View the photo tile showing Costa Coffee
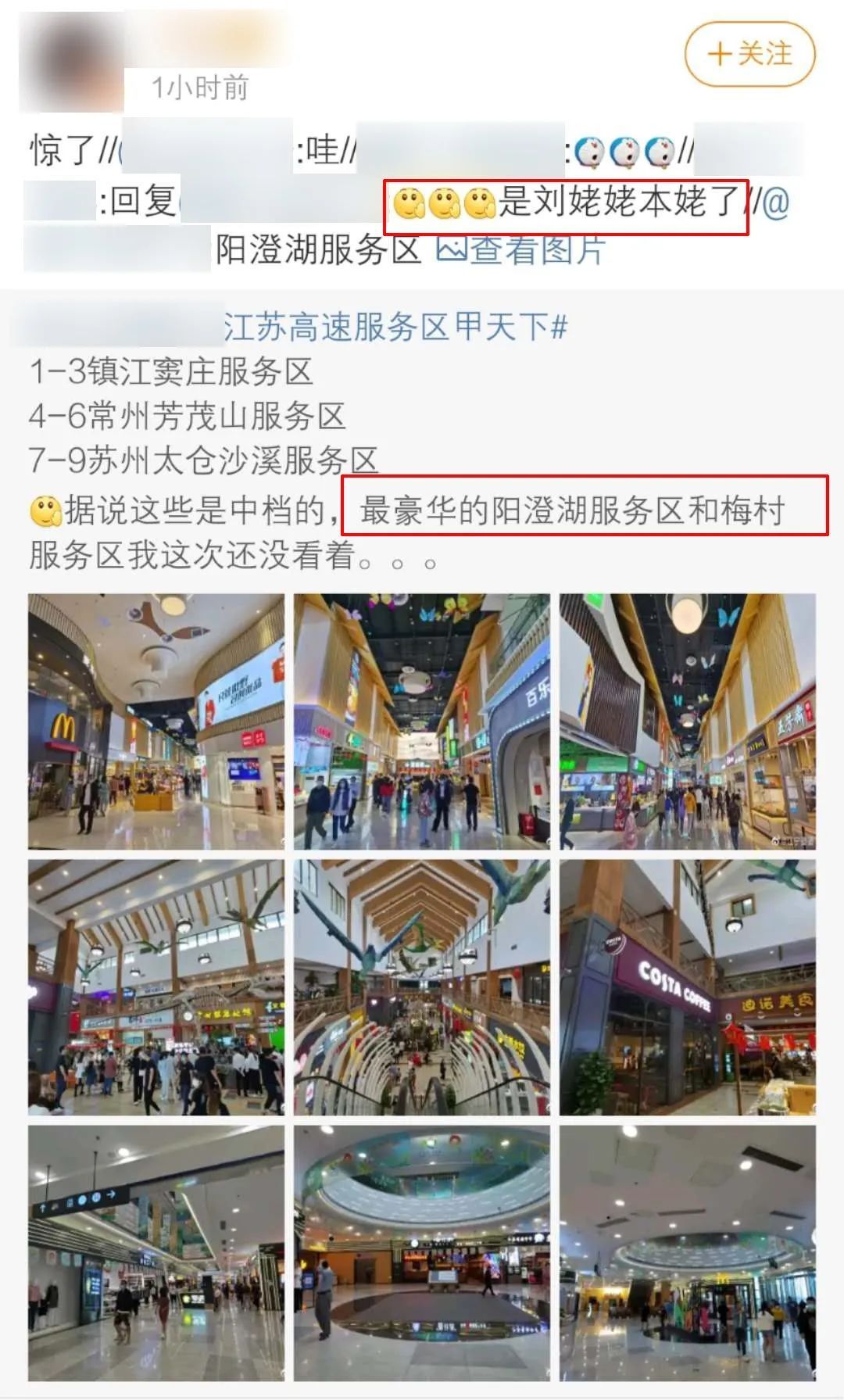844x1400 pixels. tap(687, 986)
